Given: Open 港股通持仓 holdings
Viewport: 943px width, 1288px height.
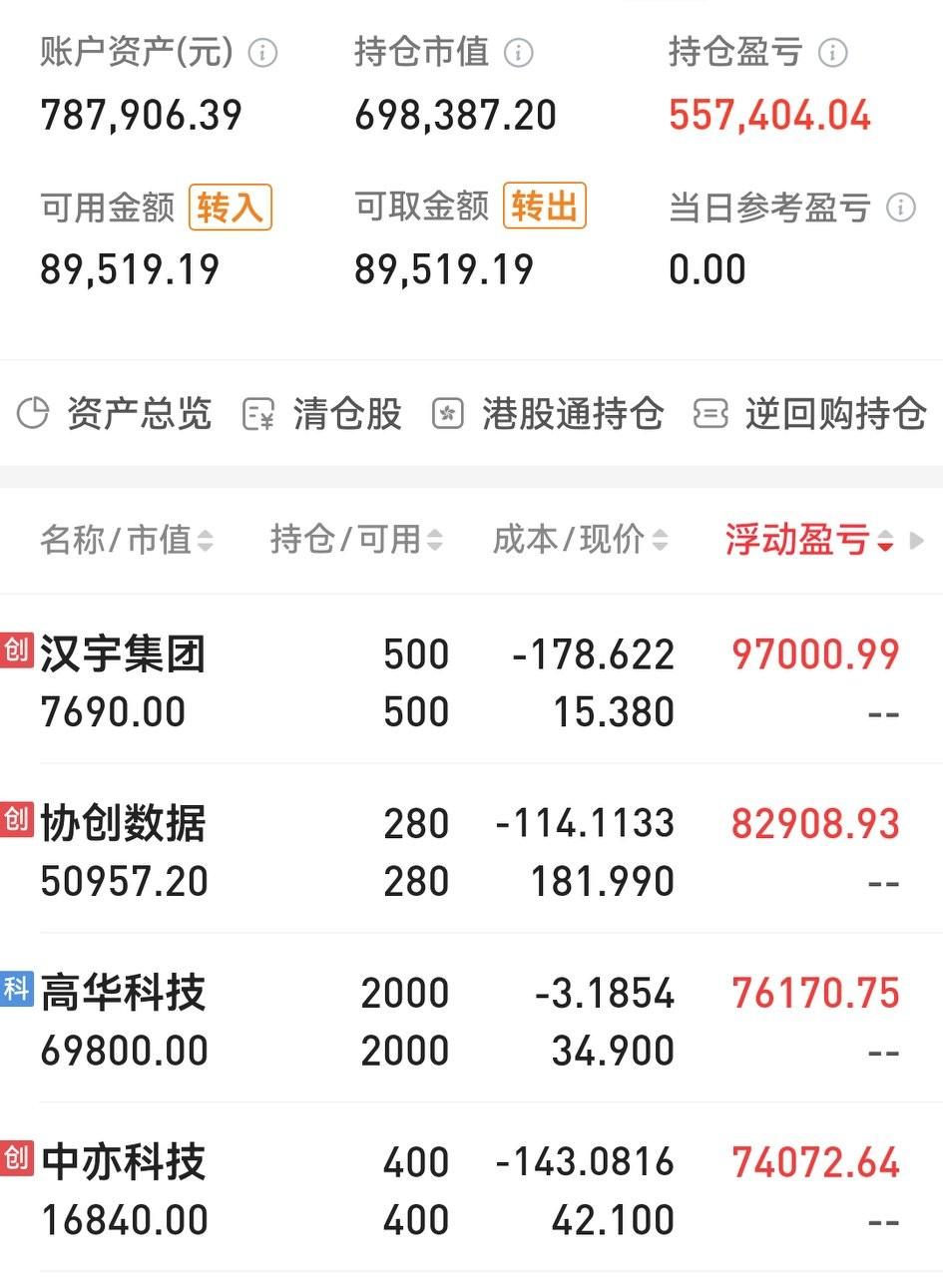Looking at the screenshot, I should coord(548,413).
